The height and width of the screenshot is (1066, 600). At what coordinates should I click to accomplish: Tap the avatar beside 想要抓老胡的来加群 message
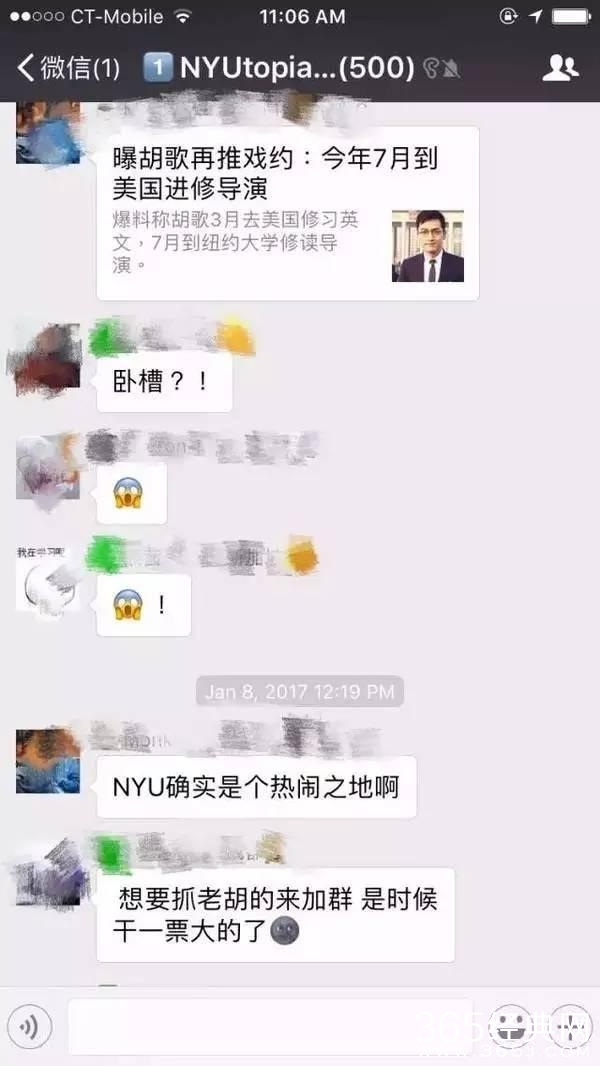tap(45, 872)
